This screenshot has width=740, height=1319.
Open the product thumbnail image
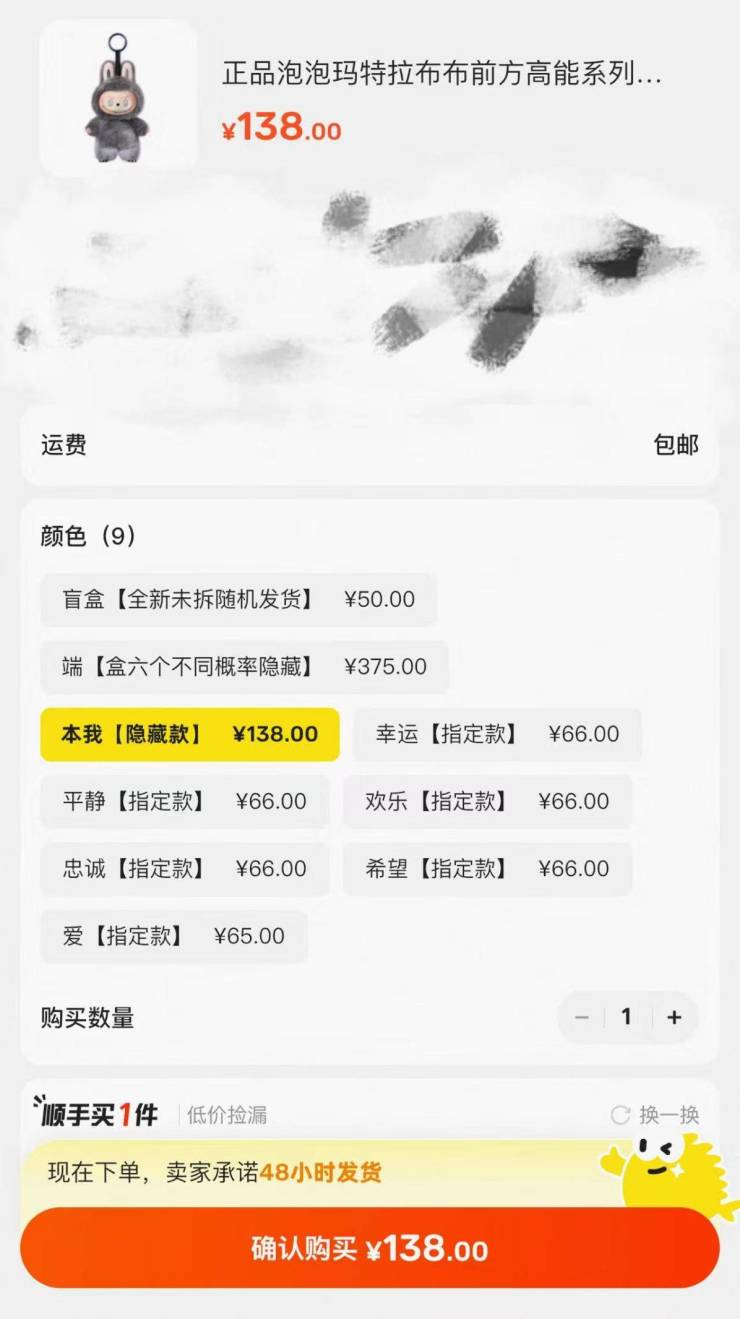pos(118,99)
